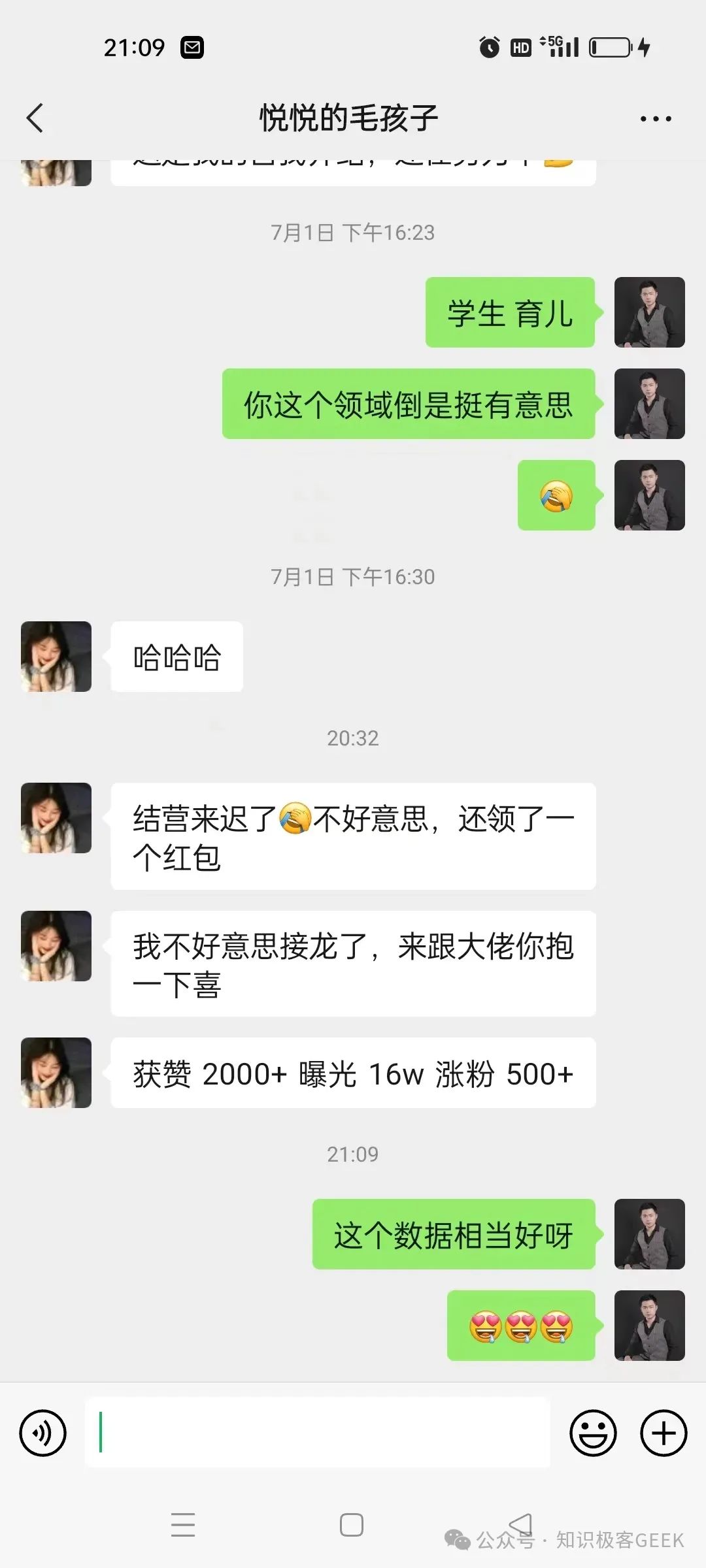Focus the message text field

pos(317,1433)
